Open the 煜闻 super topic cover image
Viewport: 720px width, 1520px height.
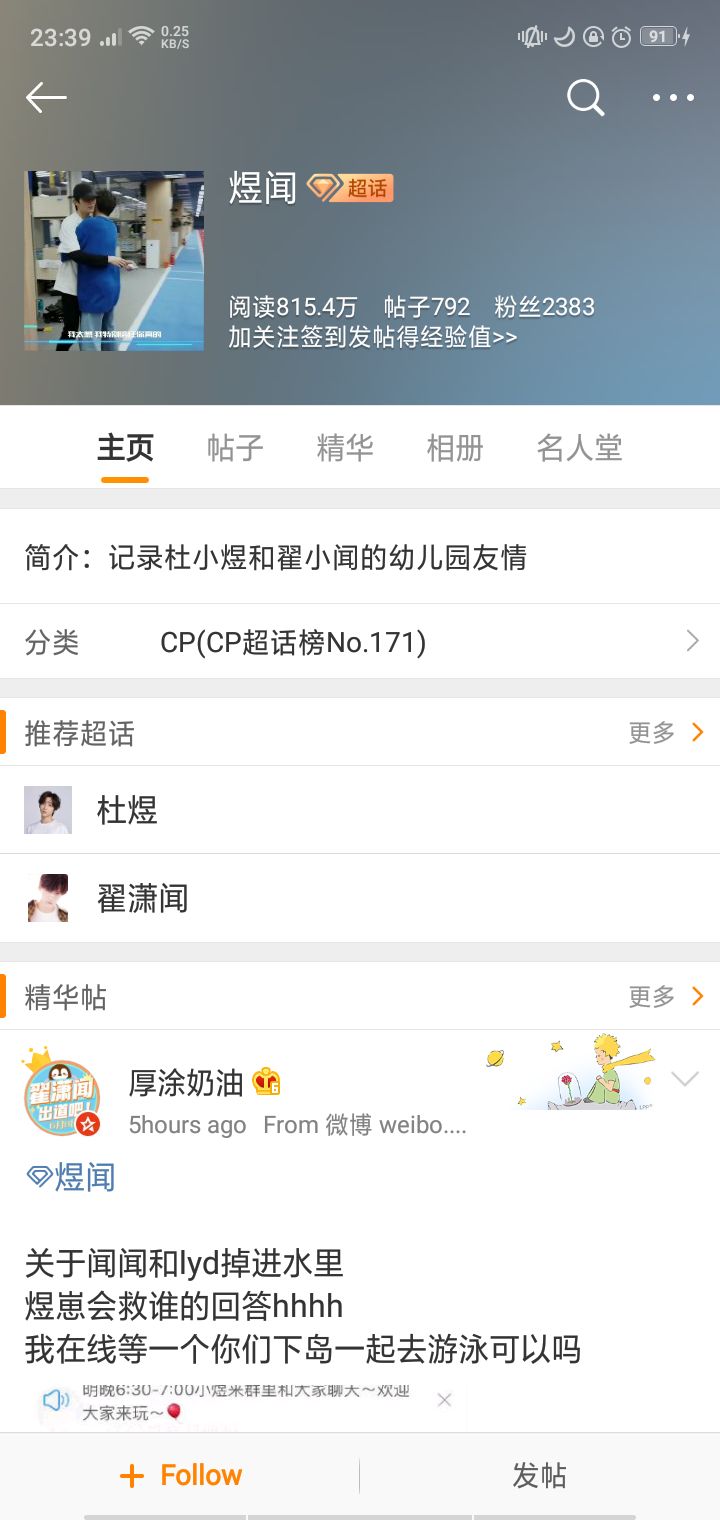coord(114,260)
